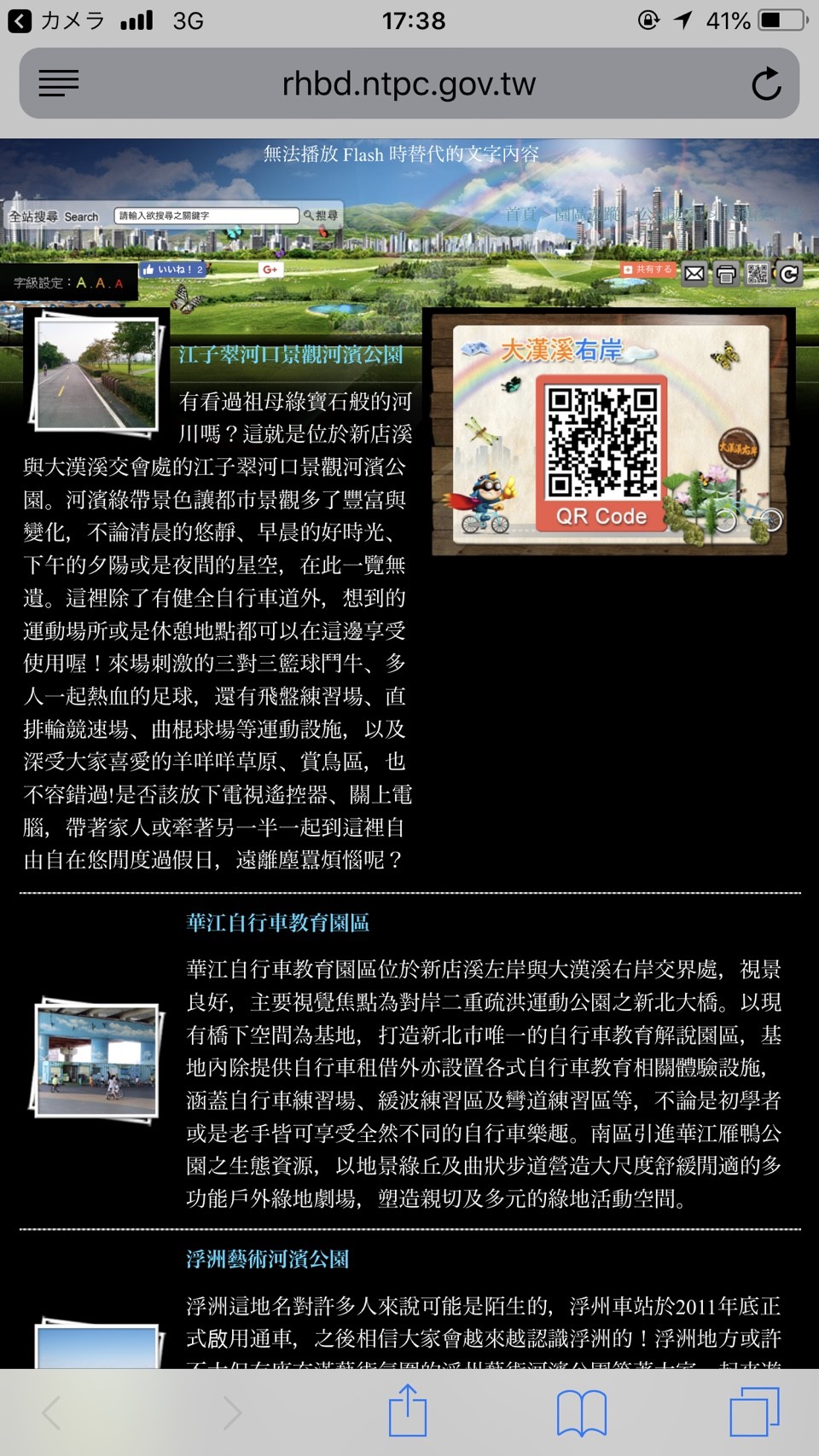Viewport: 819px width, 1456px height.
Task: Reload the page in address bar
Action: point(765,84)
